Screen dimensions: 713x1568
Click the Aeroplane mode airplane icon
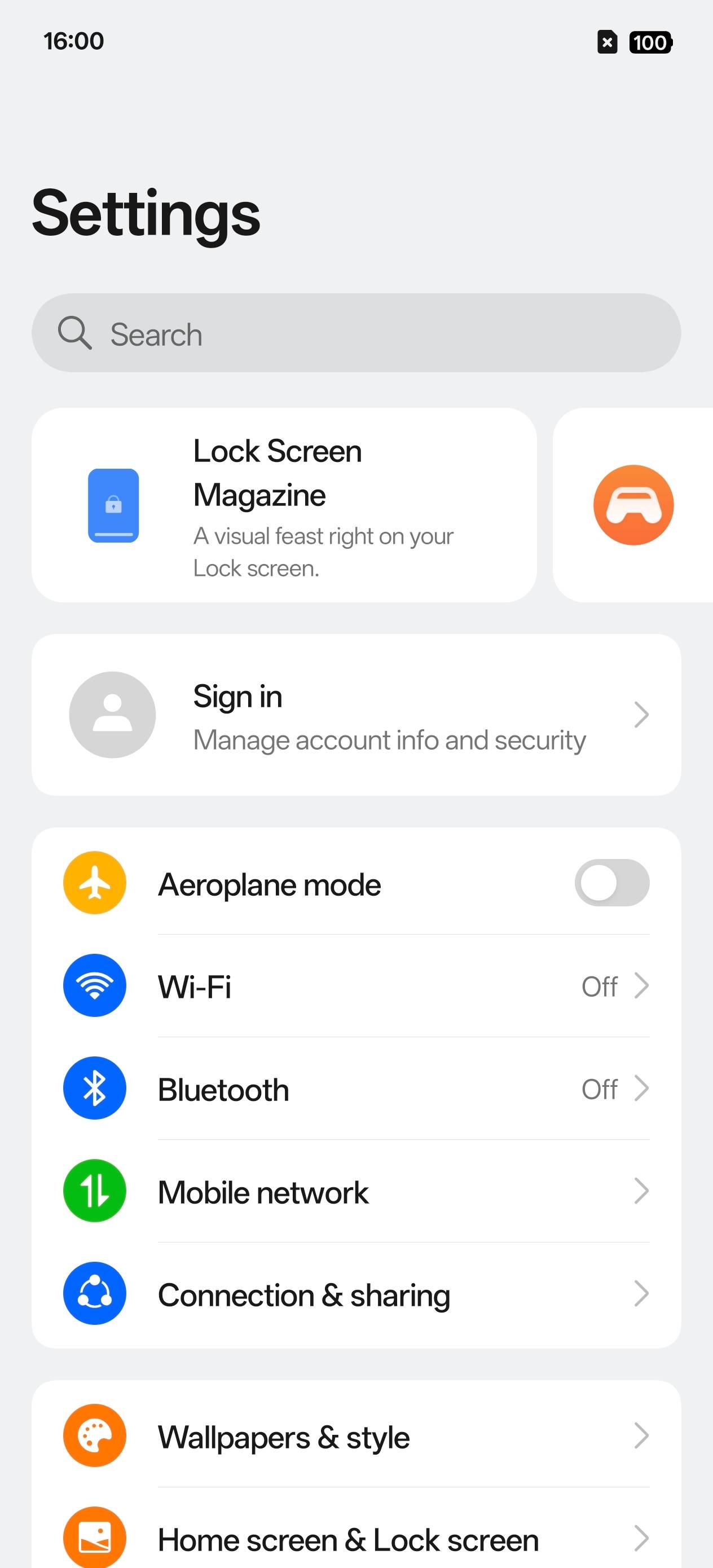pyautogui.click(x=94, y=883)
